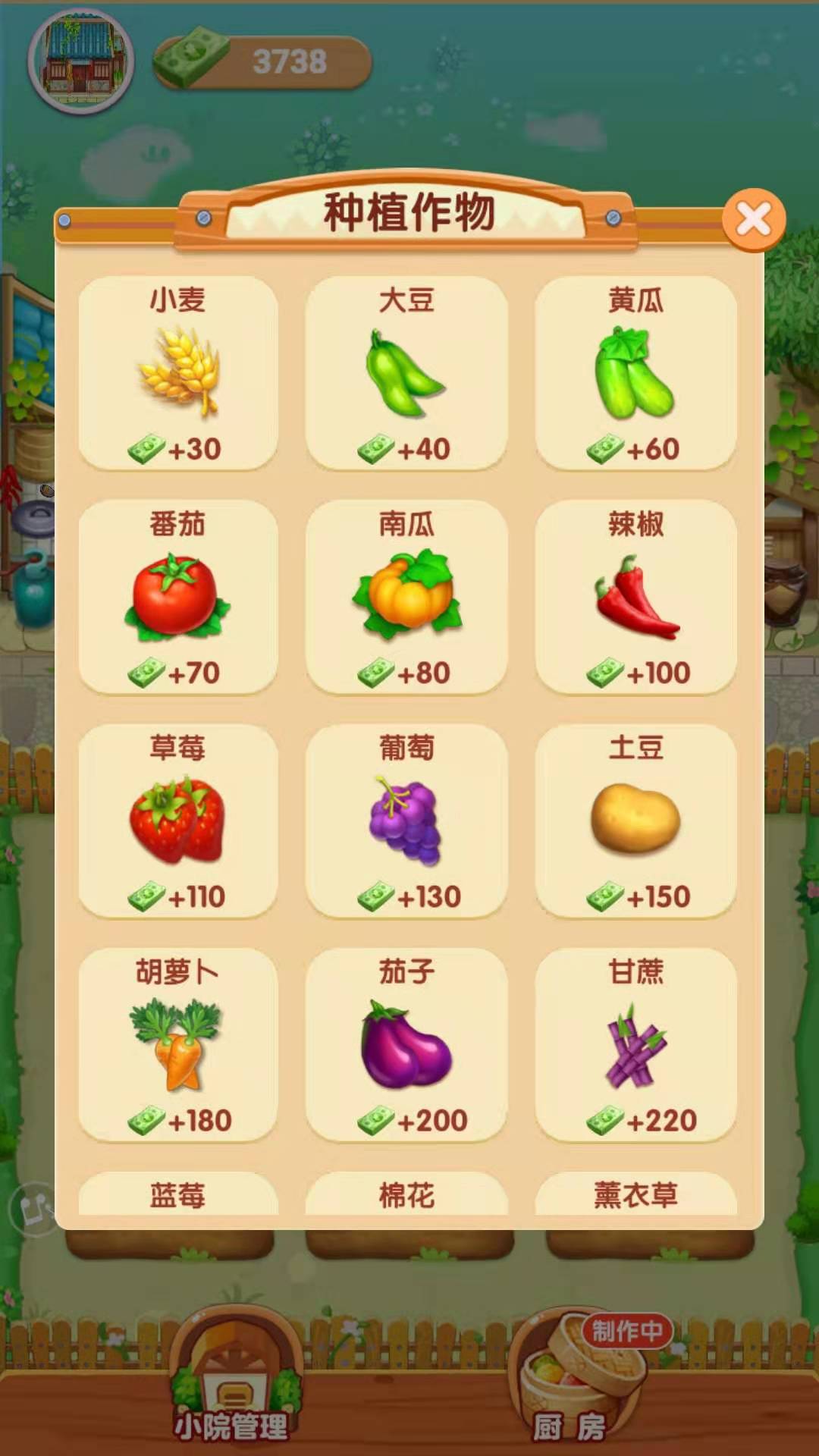This screenshot has height=1456, width=819.
Task: Select 草莓 to plant
Action: (178, 821)
